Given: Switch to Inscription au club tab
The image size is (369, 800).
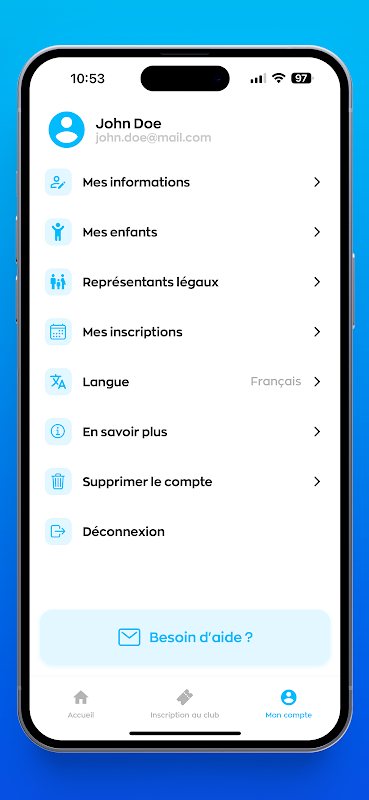Looking at the screenshot, I should pyautogui.click(x=185, y=704).
